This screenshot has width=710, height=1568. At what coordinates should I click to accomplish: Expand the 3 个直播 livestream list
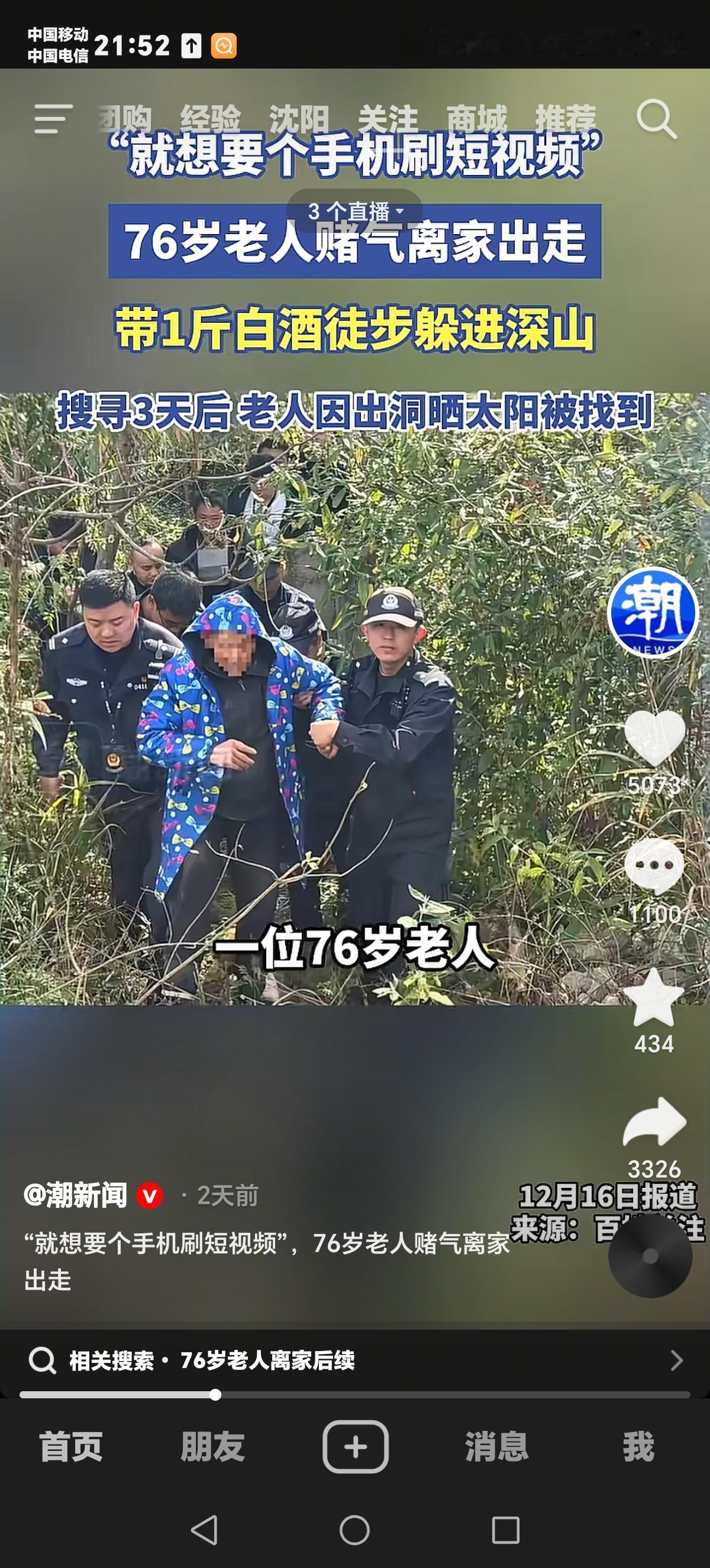point(355,209)
